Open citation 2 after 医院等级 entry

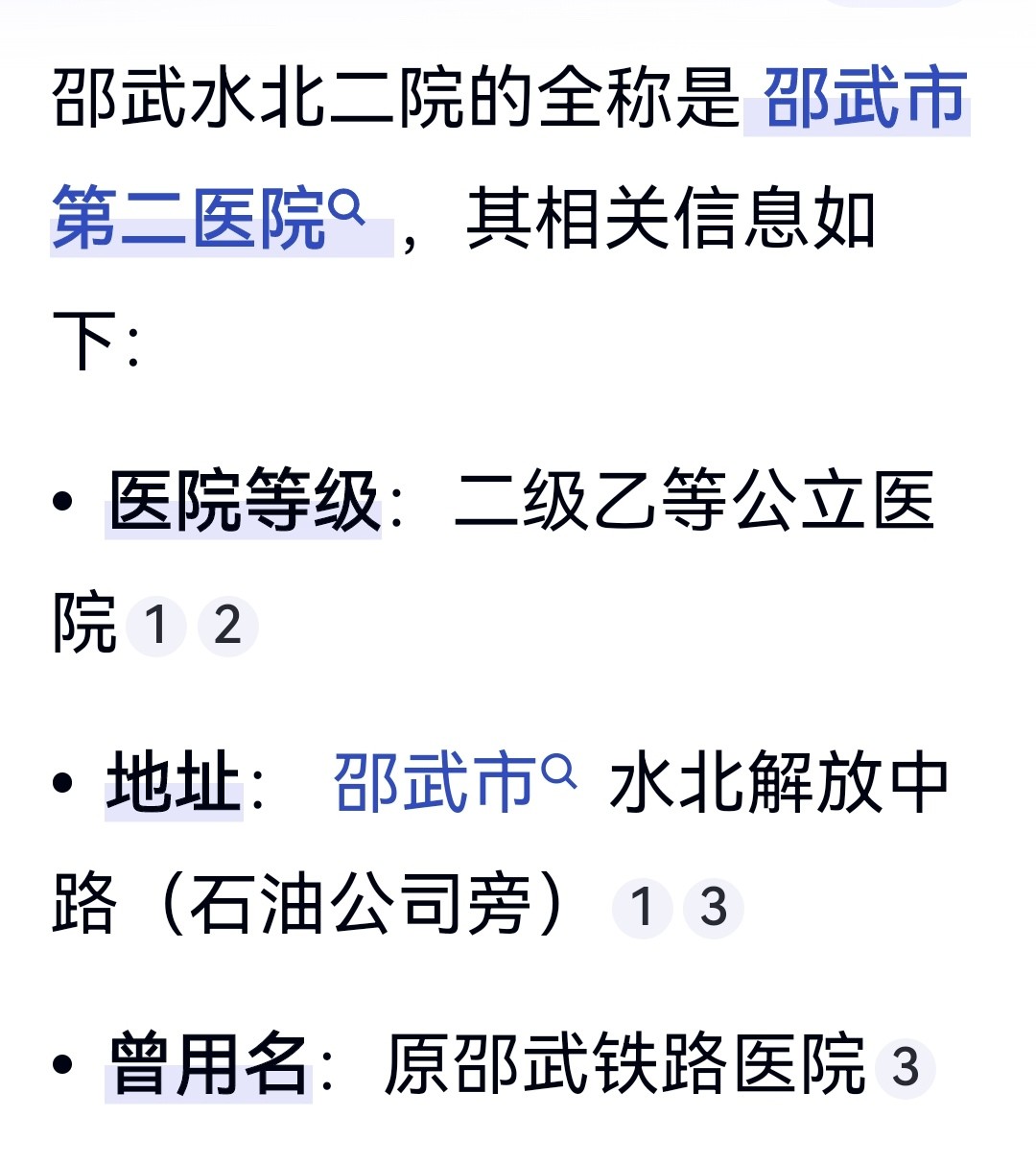[x=227, y=626]
